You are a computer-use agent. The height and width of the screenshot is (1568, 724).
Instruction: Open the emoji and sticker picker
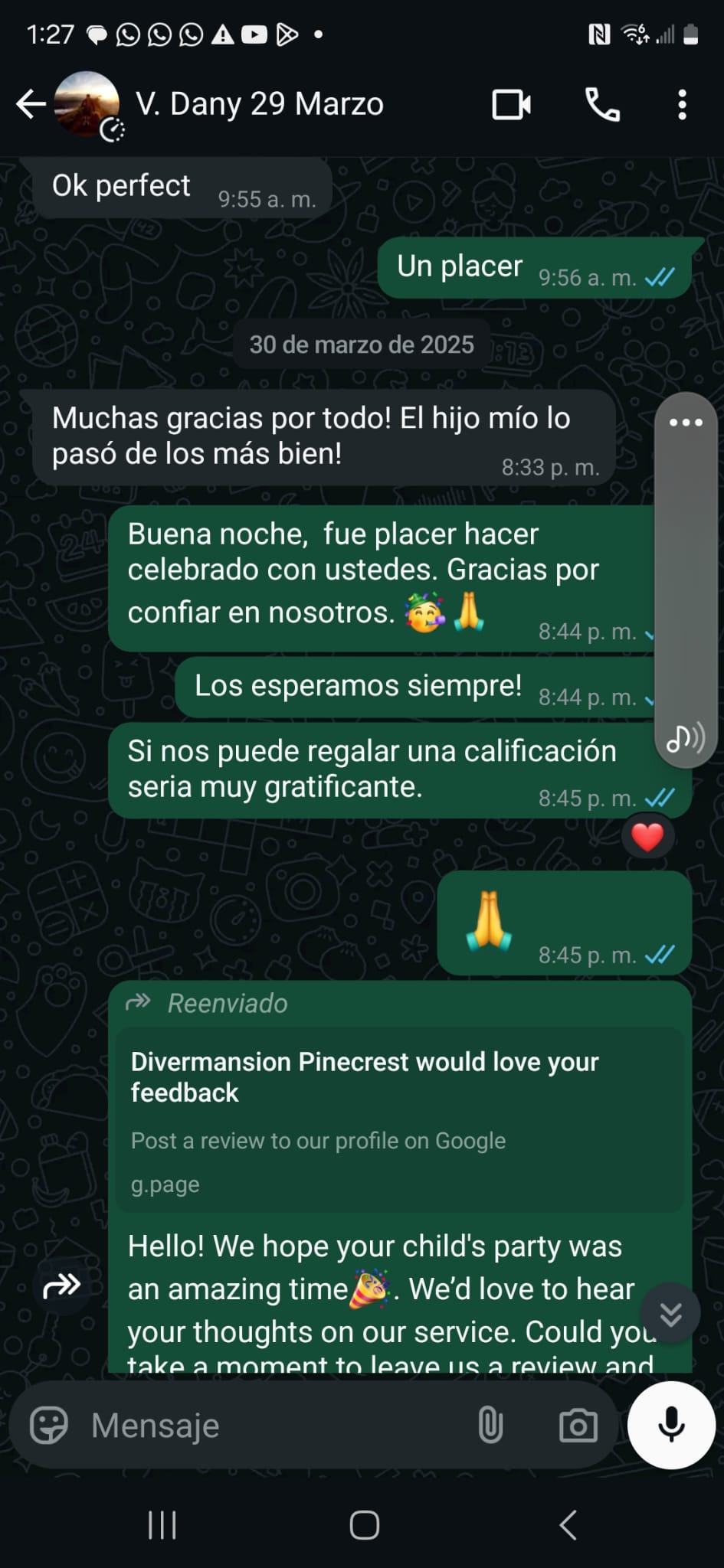click(48, 1425)
